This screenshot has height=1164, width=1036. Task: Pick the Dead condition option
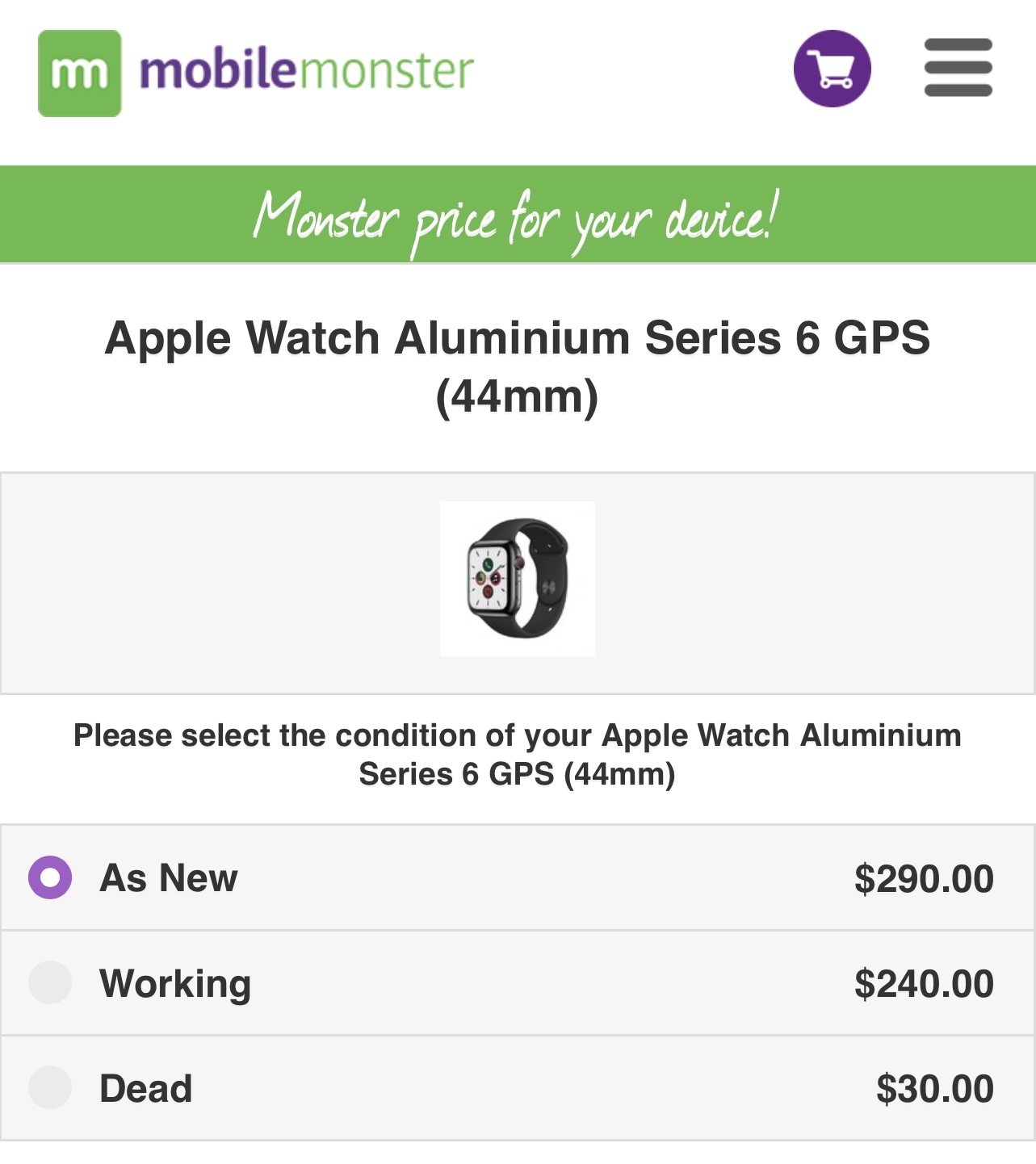[x=50, y=1087]
